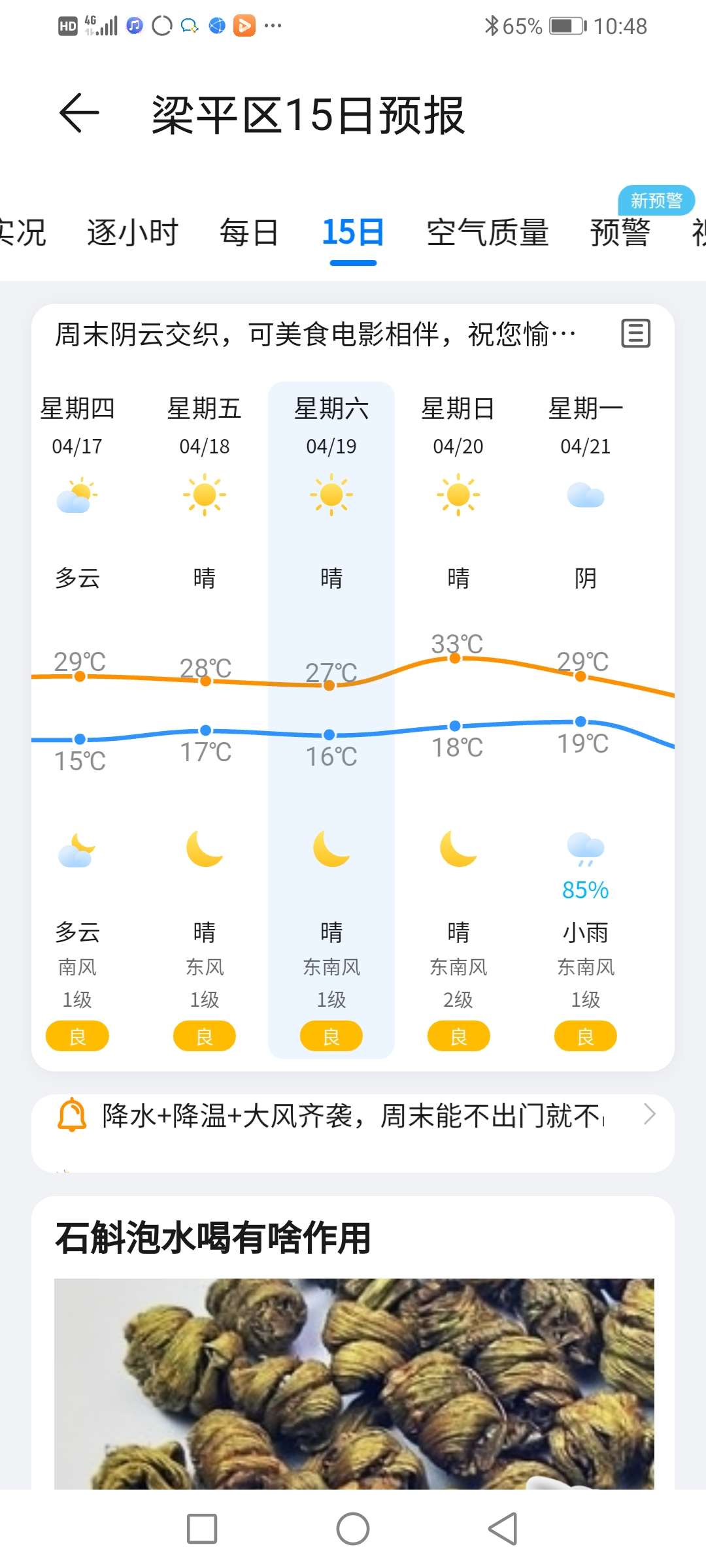Go back using the top-left arrow
This screenshot has width=706, height=1568.
tap(79, 113)
